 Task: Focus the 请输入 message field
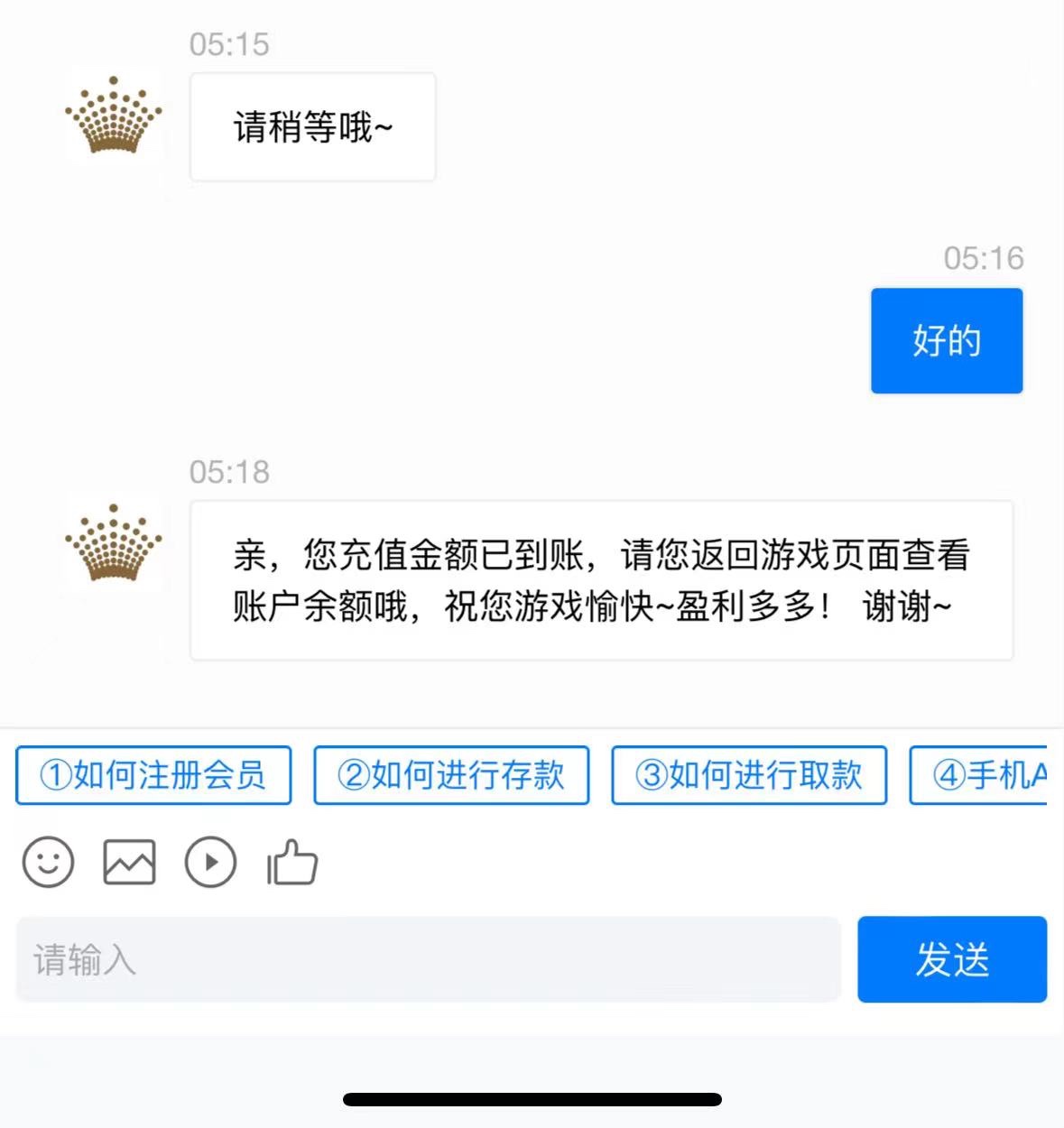(x=428, y=959)
